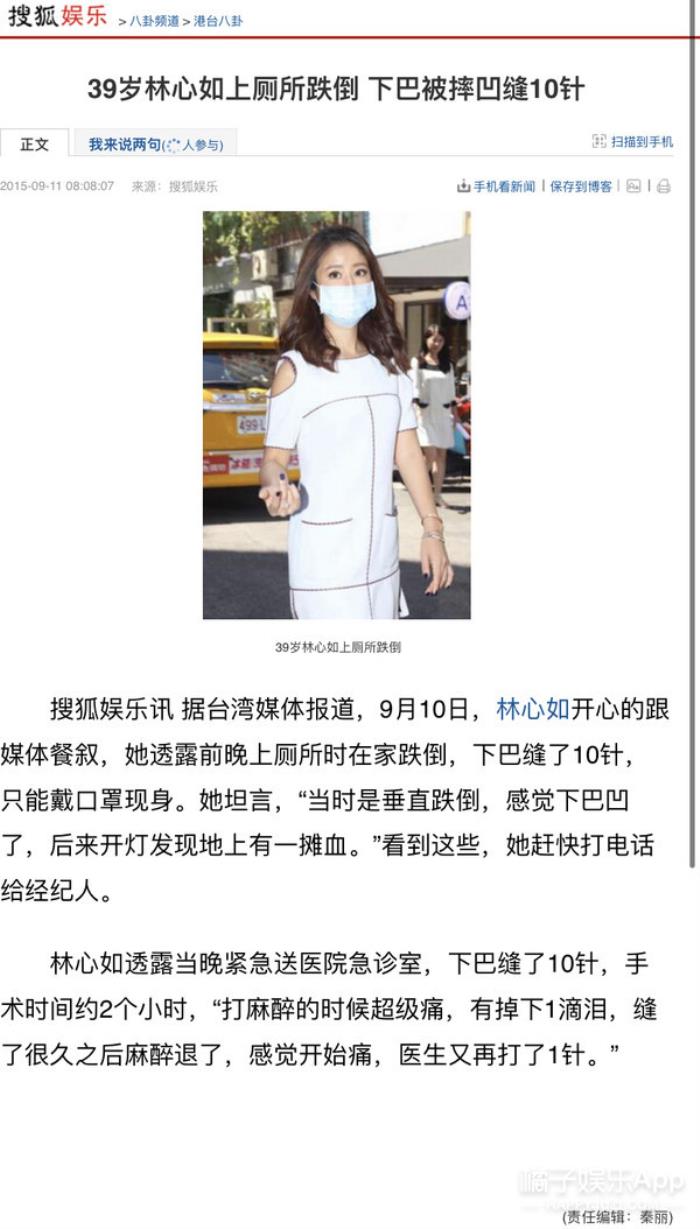Open 手机看新闻 link
700x1229 pixels.
click(497, 186)
